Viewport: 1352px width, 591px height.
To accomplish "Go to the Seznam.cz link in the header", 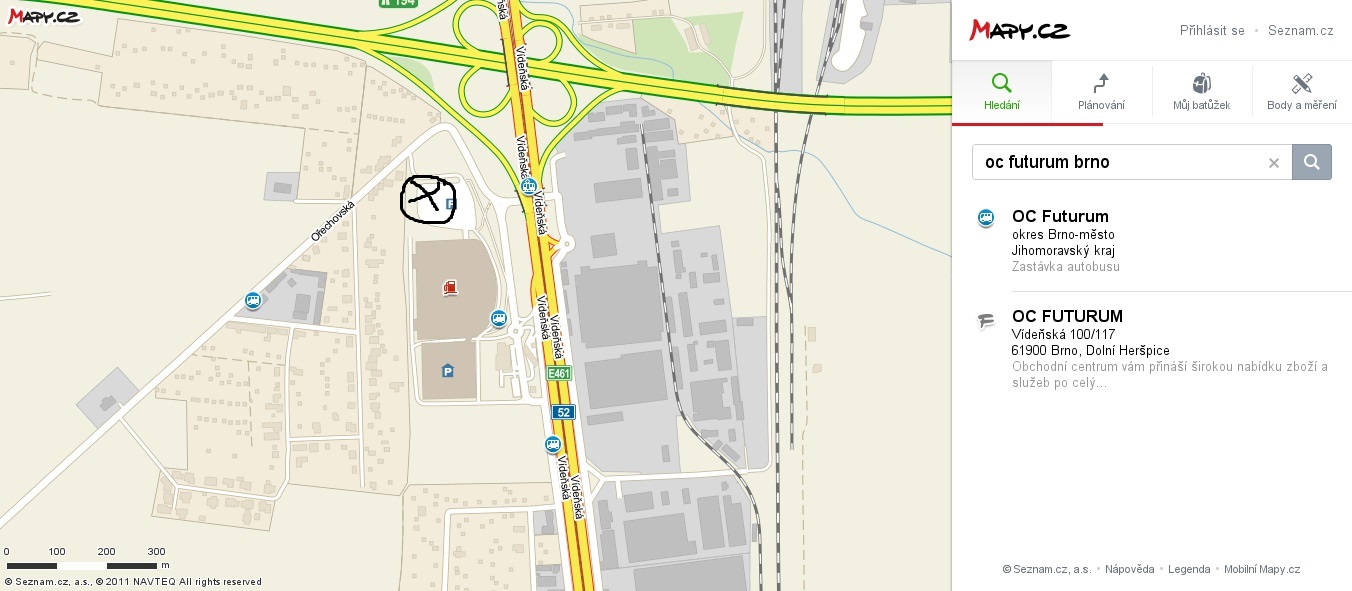I will pos(1300,31).
